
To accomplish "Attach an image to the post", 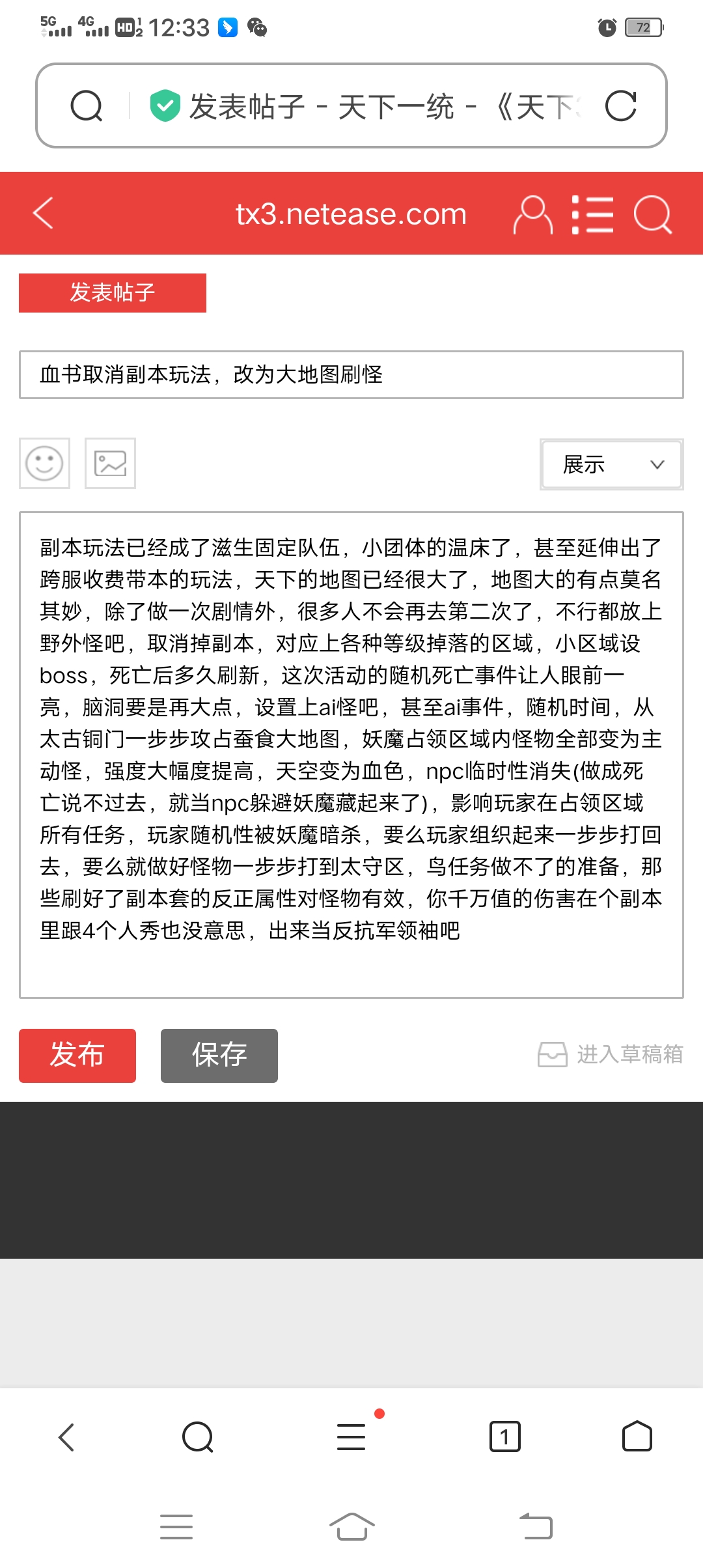I will pos(110,464).
